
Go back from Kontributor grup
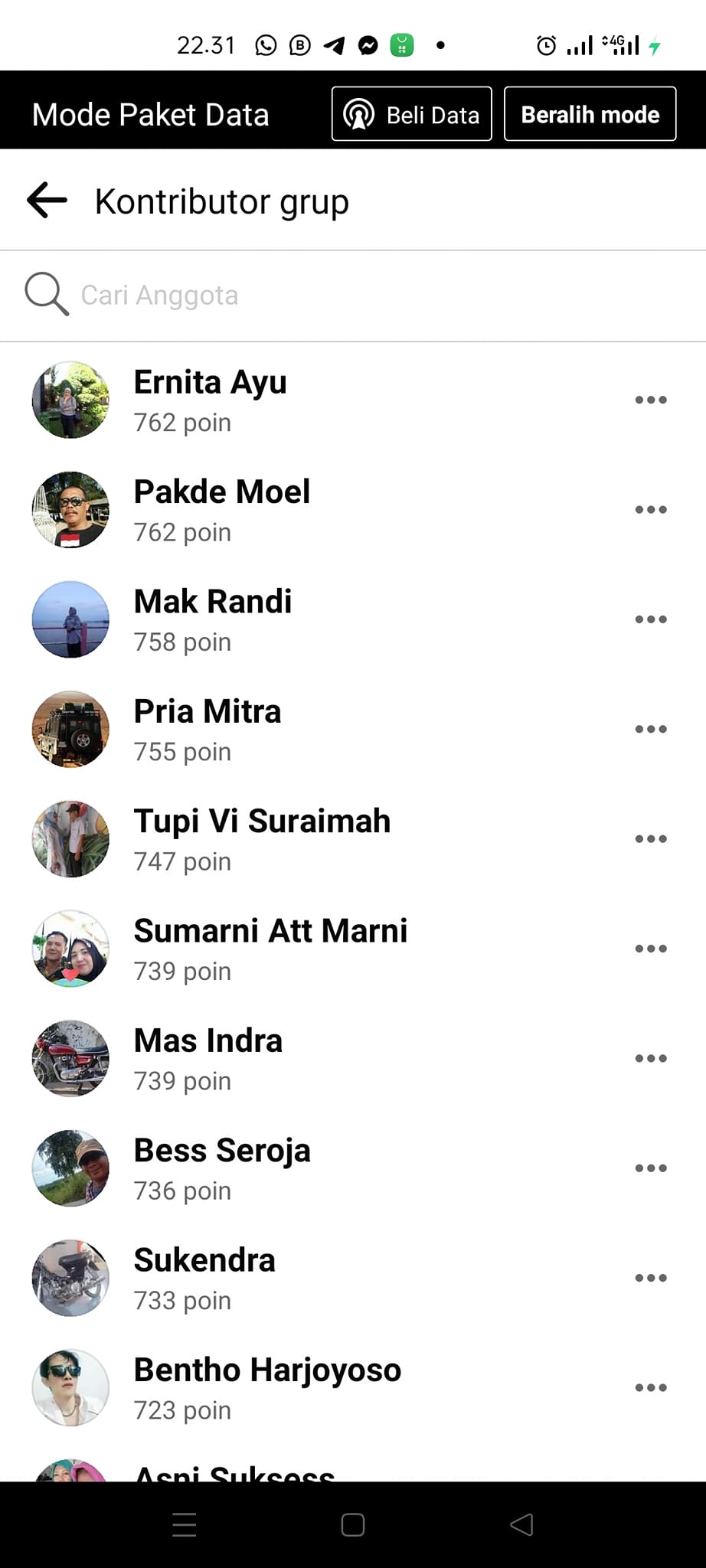pyautogui.click(x=47, y=201)
